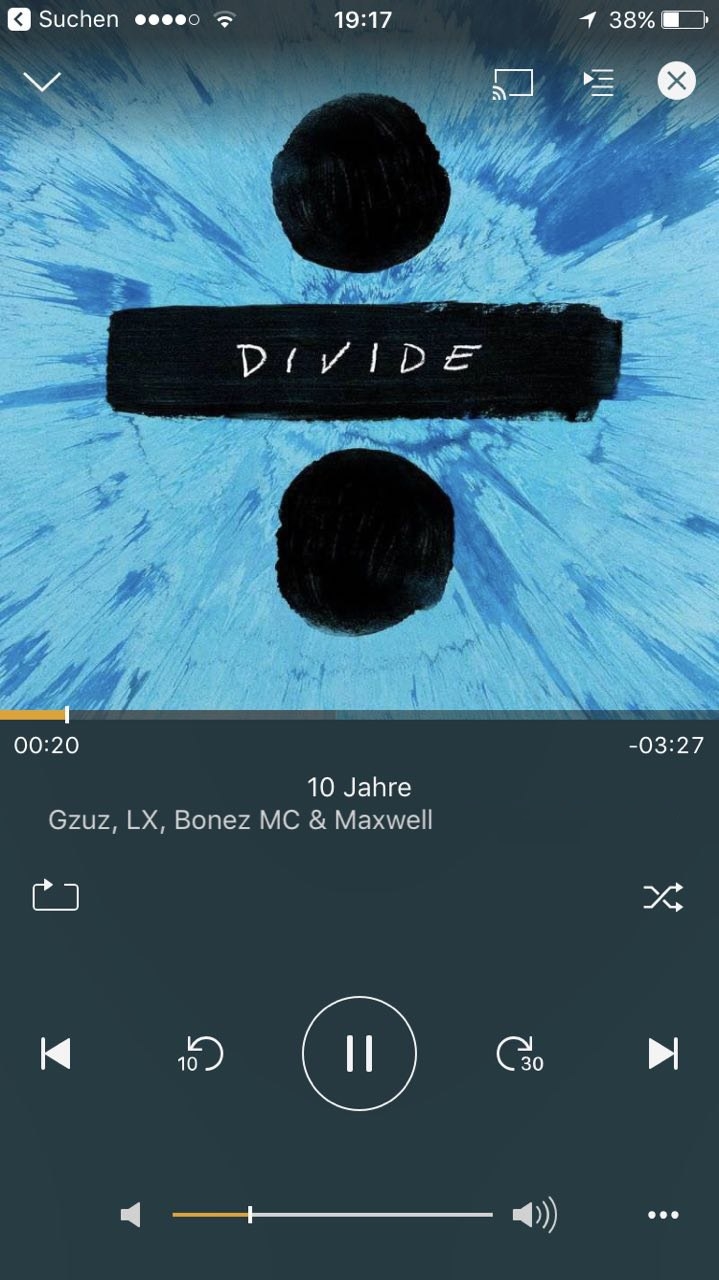Screen dimensions: 719x1280
Task: Skip to the next track
Action: tap(663, 1053)
